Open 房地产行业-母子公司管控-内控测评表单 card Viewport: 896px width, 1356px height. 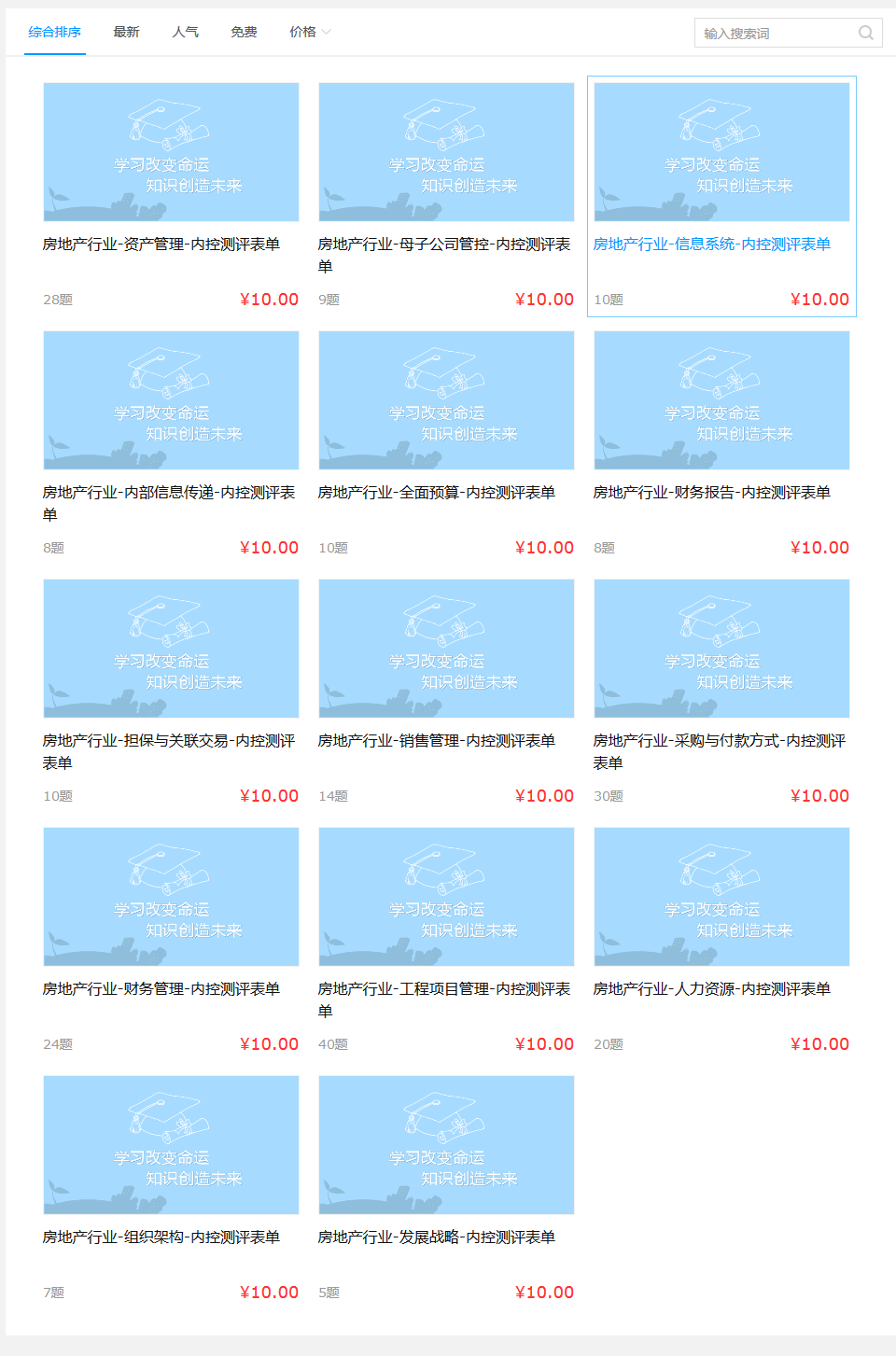point(446,152)
